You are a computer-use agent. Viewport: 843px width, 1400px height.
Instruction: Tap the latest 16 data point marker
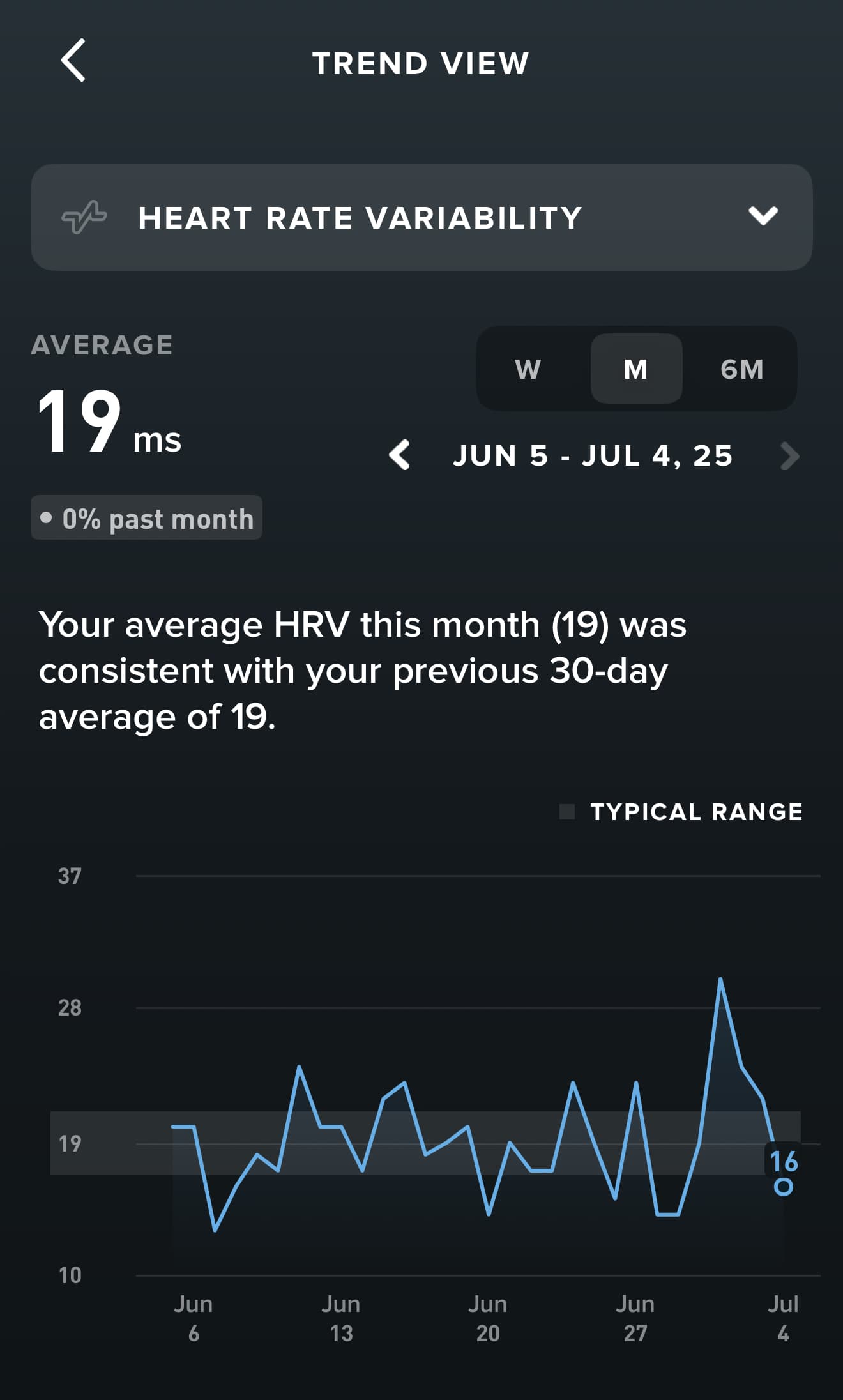pyautogui.click(x=784, y=1187)
